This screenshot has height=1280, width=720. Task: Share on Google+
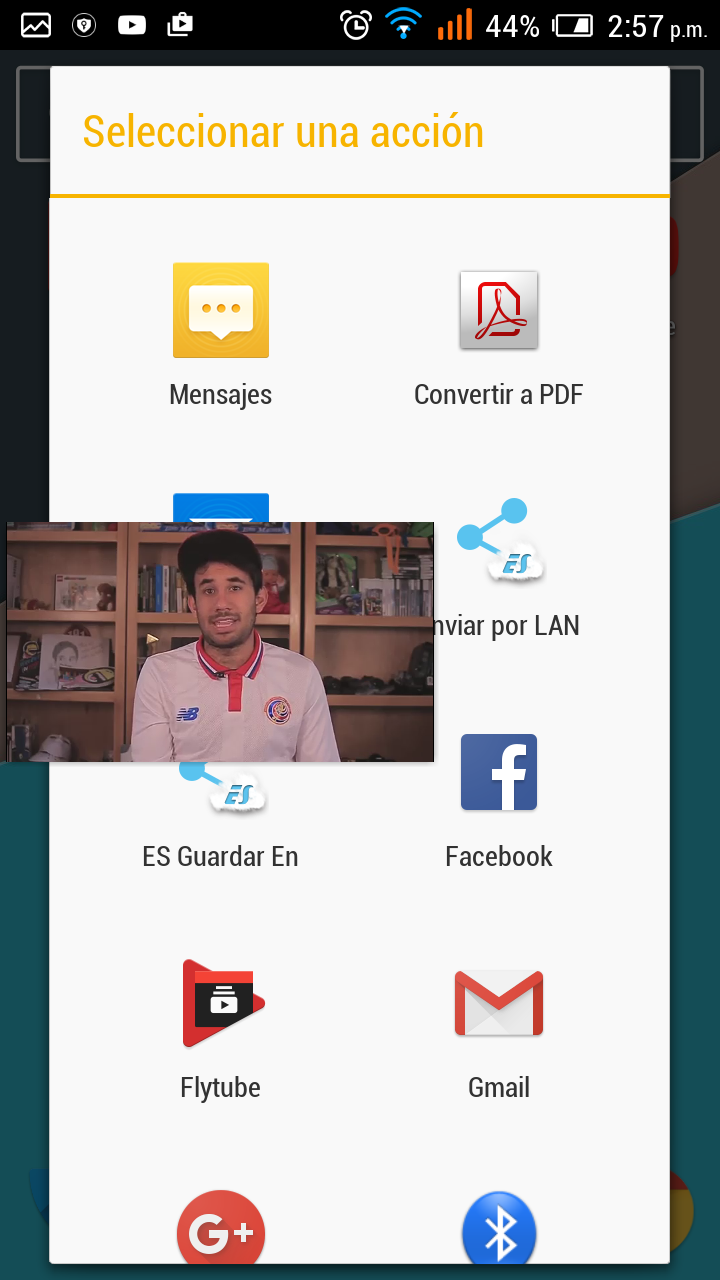point(221,1230)
